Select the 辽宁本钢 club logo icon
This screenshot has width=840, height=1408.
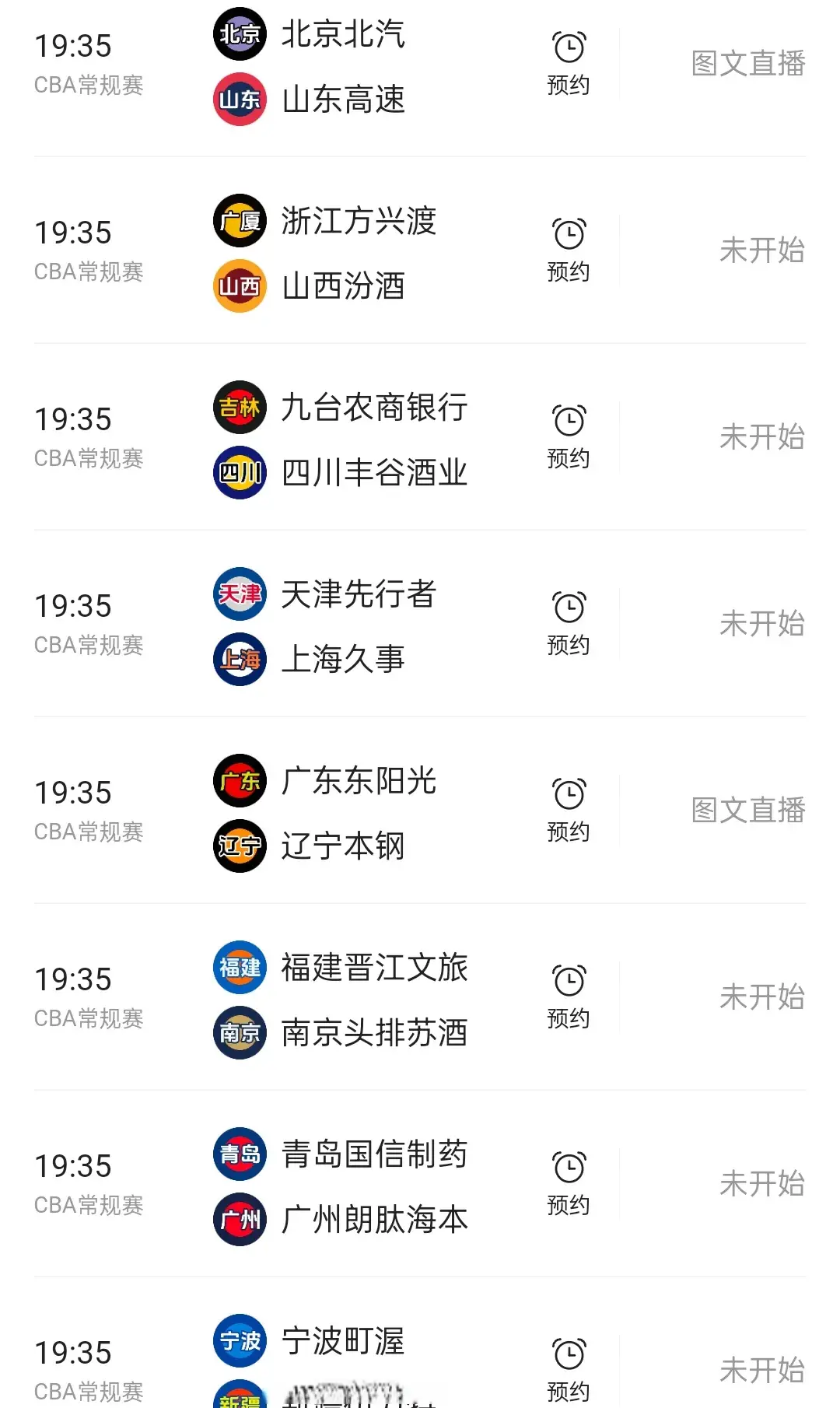pyautogui.click(x=239, y=846)
